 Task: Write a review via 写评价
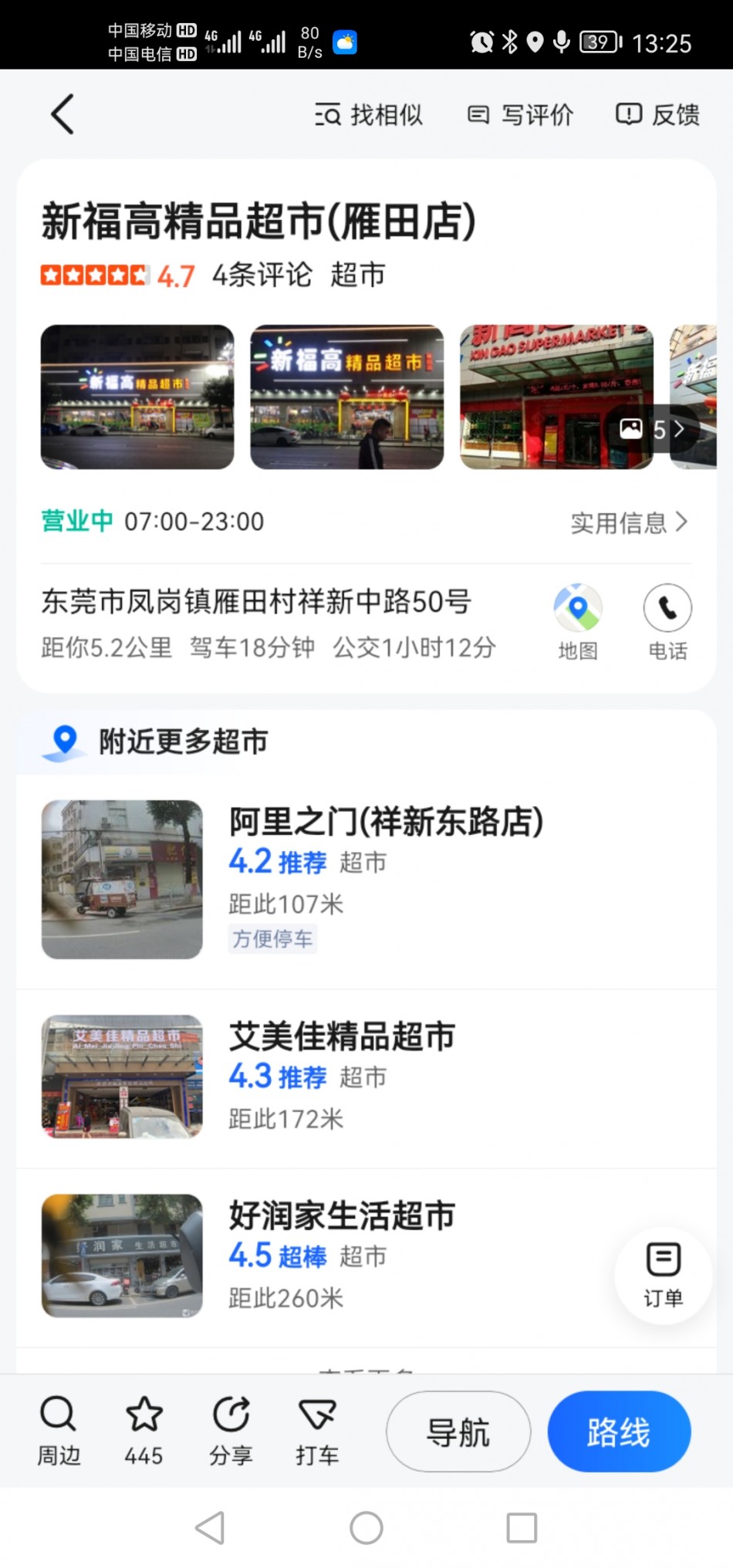pos(521,115)
